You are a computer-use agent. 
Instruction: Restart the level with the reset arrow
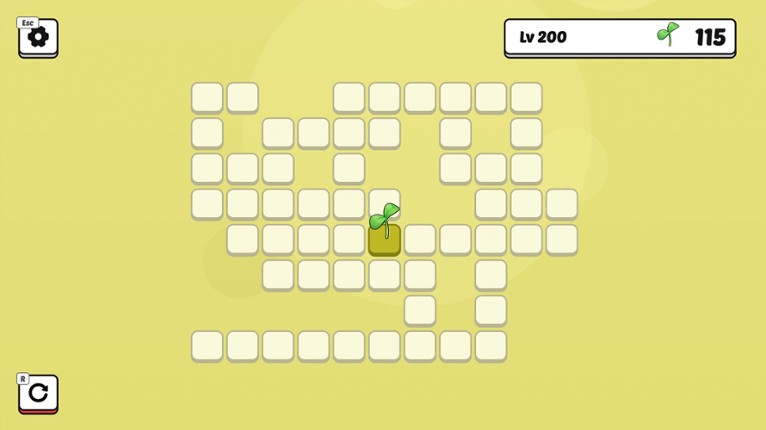pyautogui.click(x=38, y=392)
